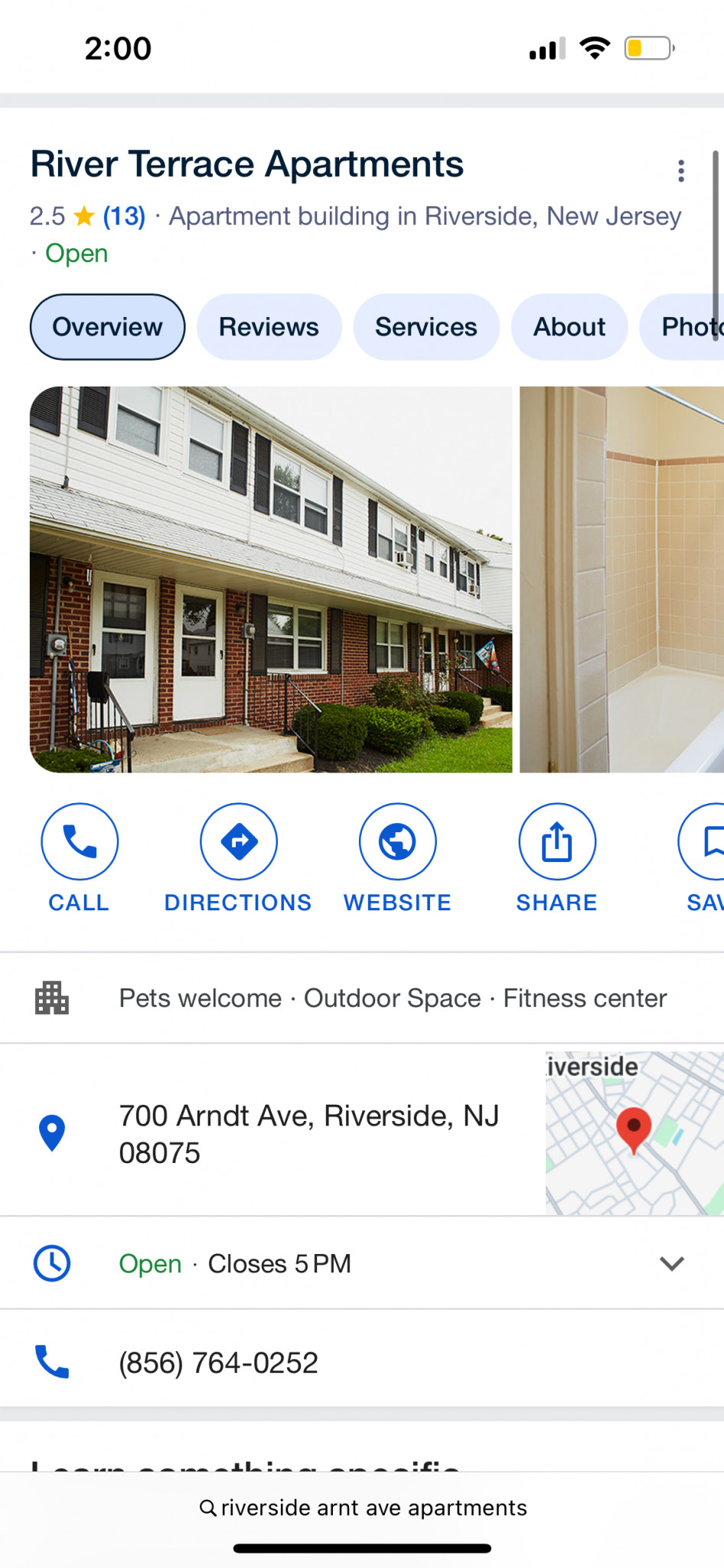Switch to the Photos tab

click(x=683, y=327)
